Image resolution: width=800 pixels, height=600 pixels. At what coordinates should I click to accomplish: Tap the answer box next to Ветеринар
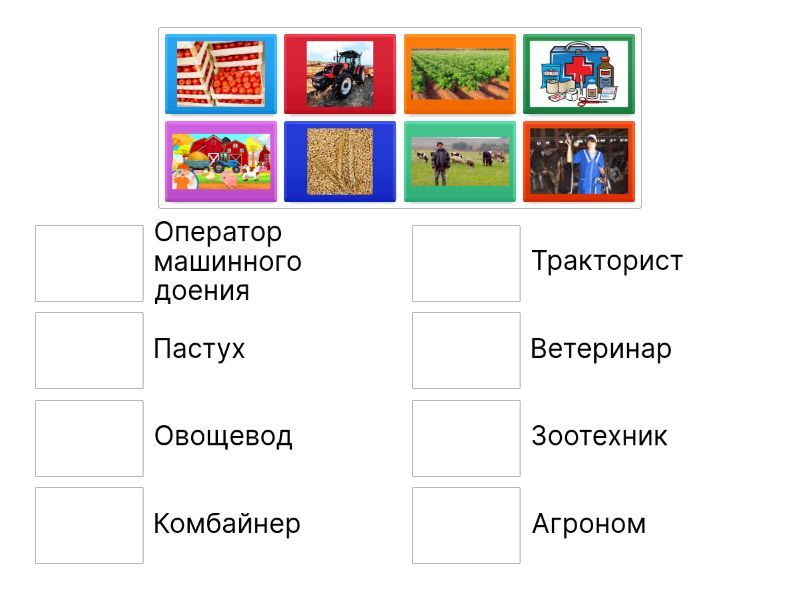[x=466, y=350]
